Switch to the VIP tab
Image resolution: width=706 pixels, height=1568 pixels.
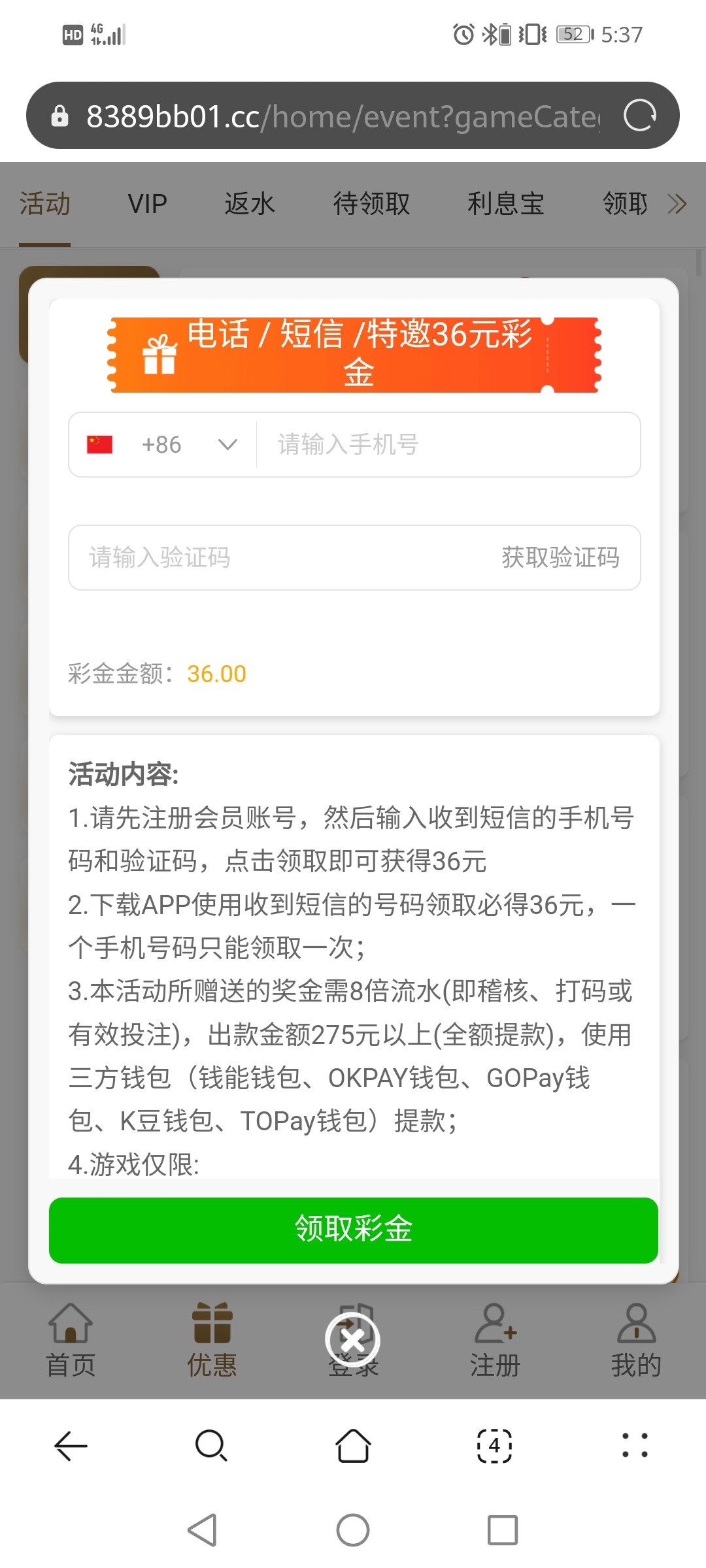point(148,204)
